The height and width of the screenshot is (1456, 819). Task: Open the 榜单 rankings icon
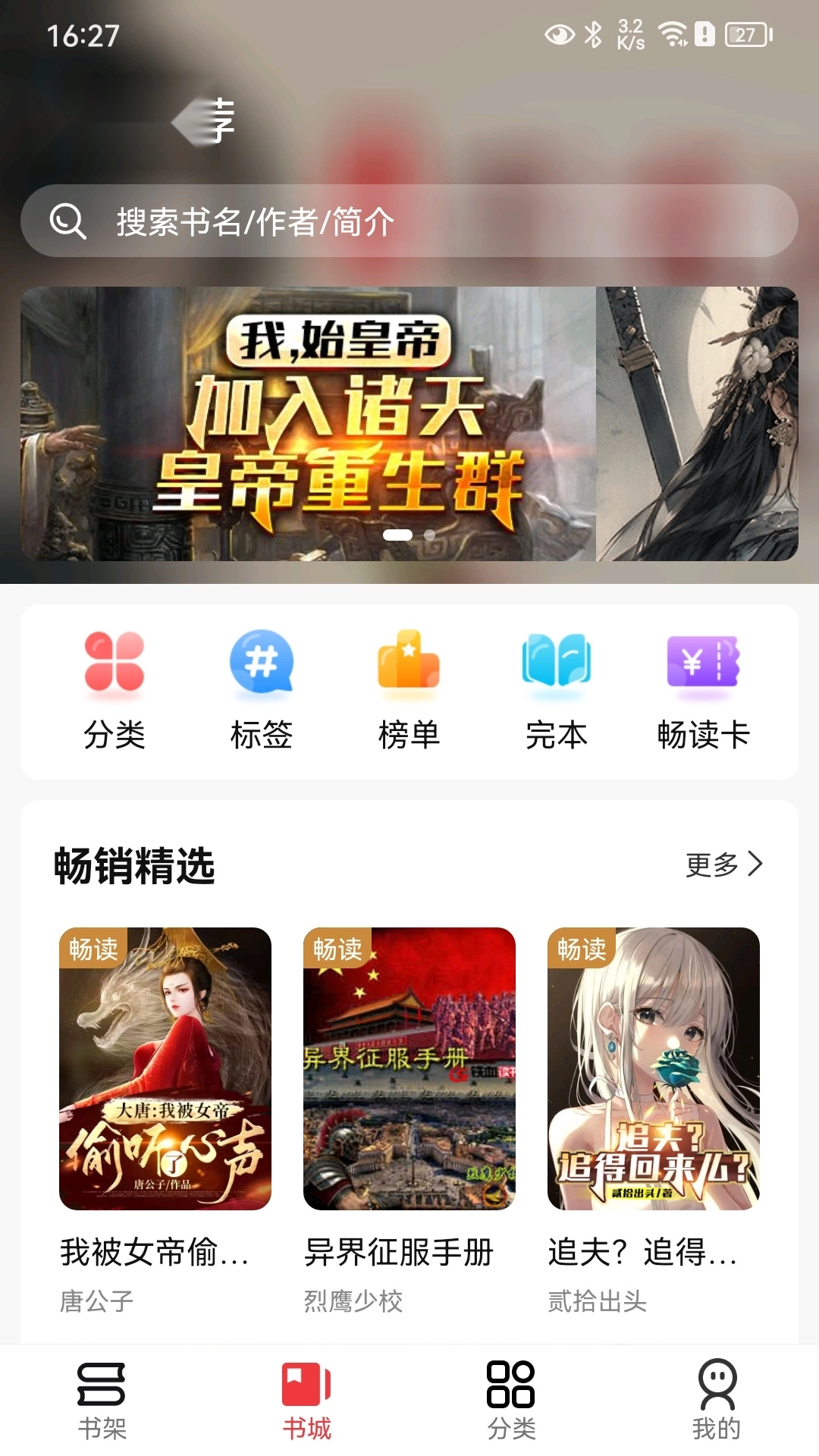pos(409,667)
